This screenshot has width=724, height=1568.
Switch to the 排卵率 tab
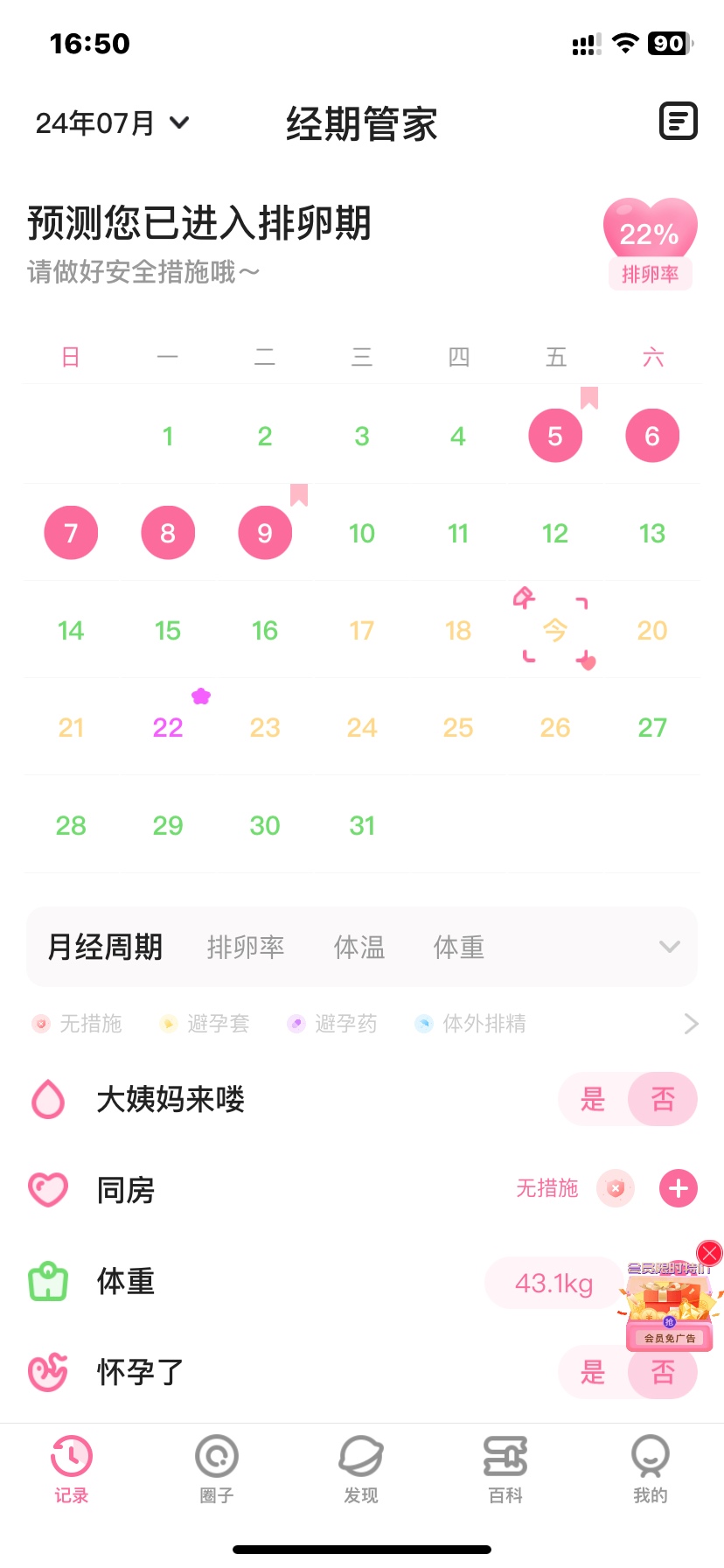pyautogui.click(x=246, y=947)
